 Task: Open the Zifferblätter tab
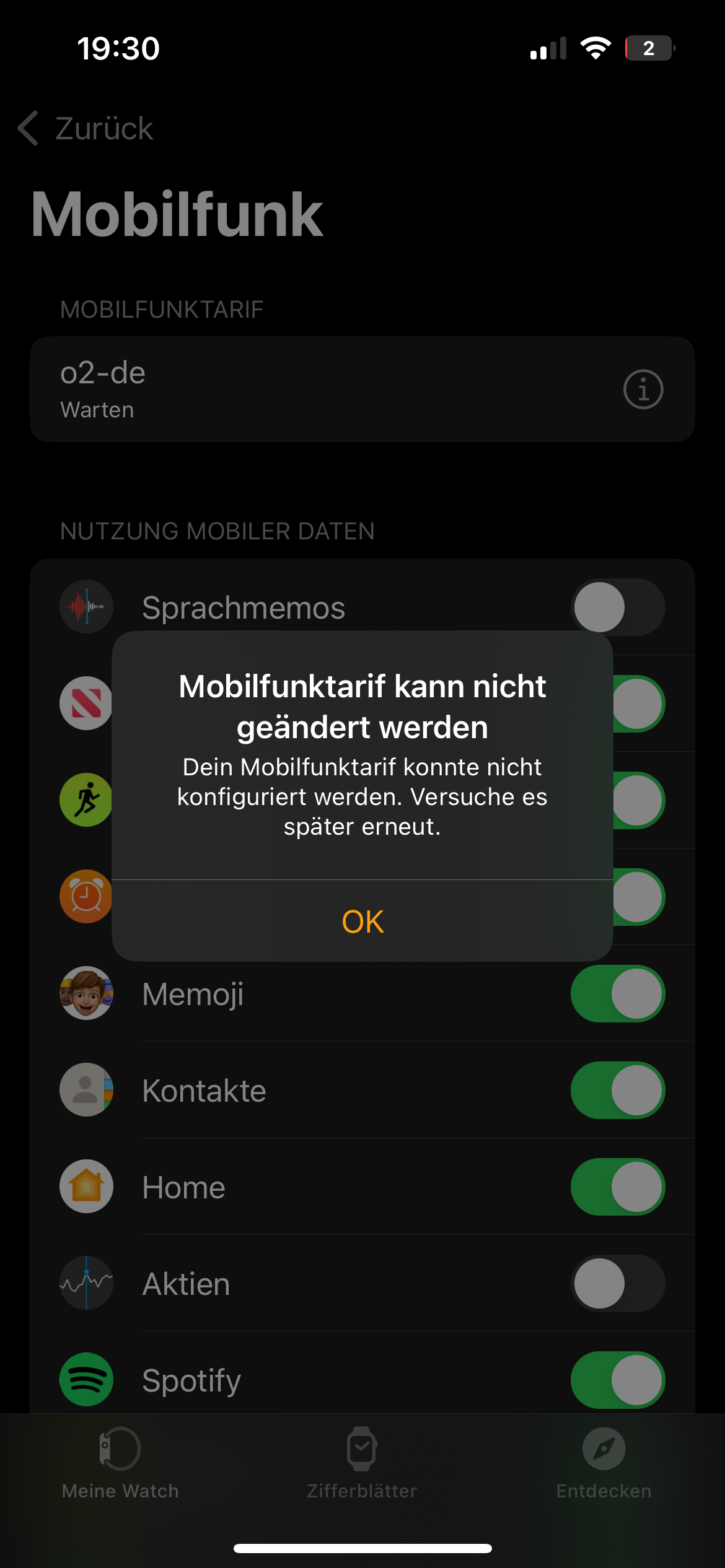pos(362,1463)
